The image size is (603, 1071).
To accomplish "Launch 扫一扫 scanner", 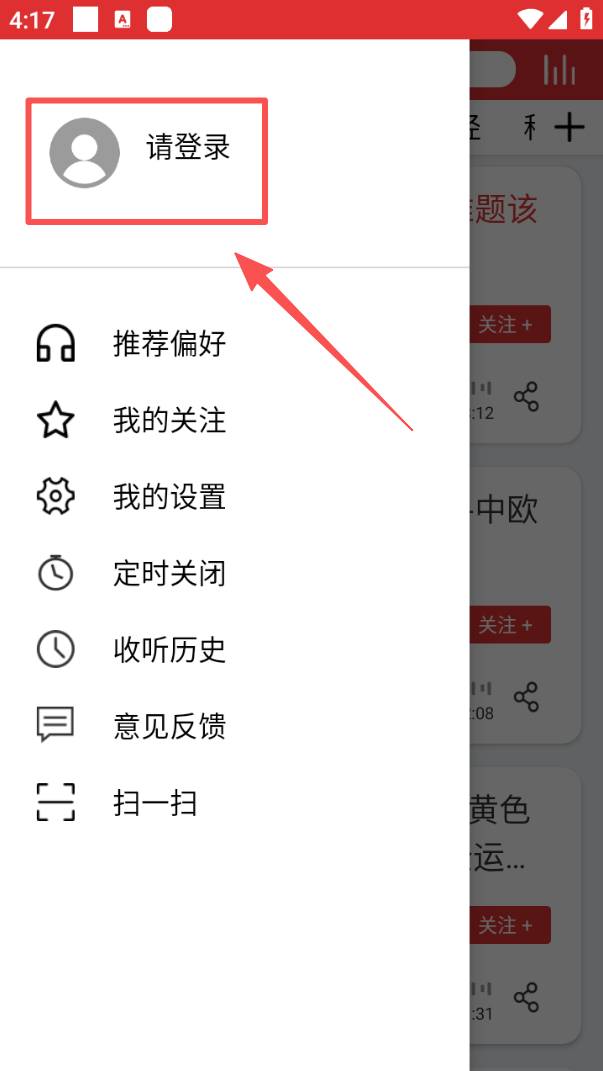I will 154,803.
